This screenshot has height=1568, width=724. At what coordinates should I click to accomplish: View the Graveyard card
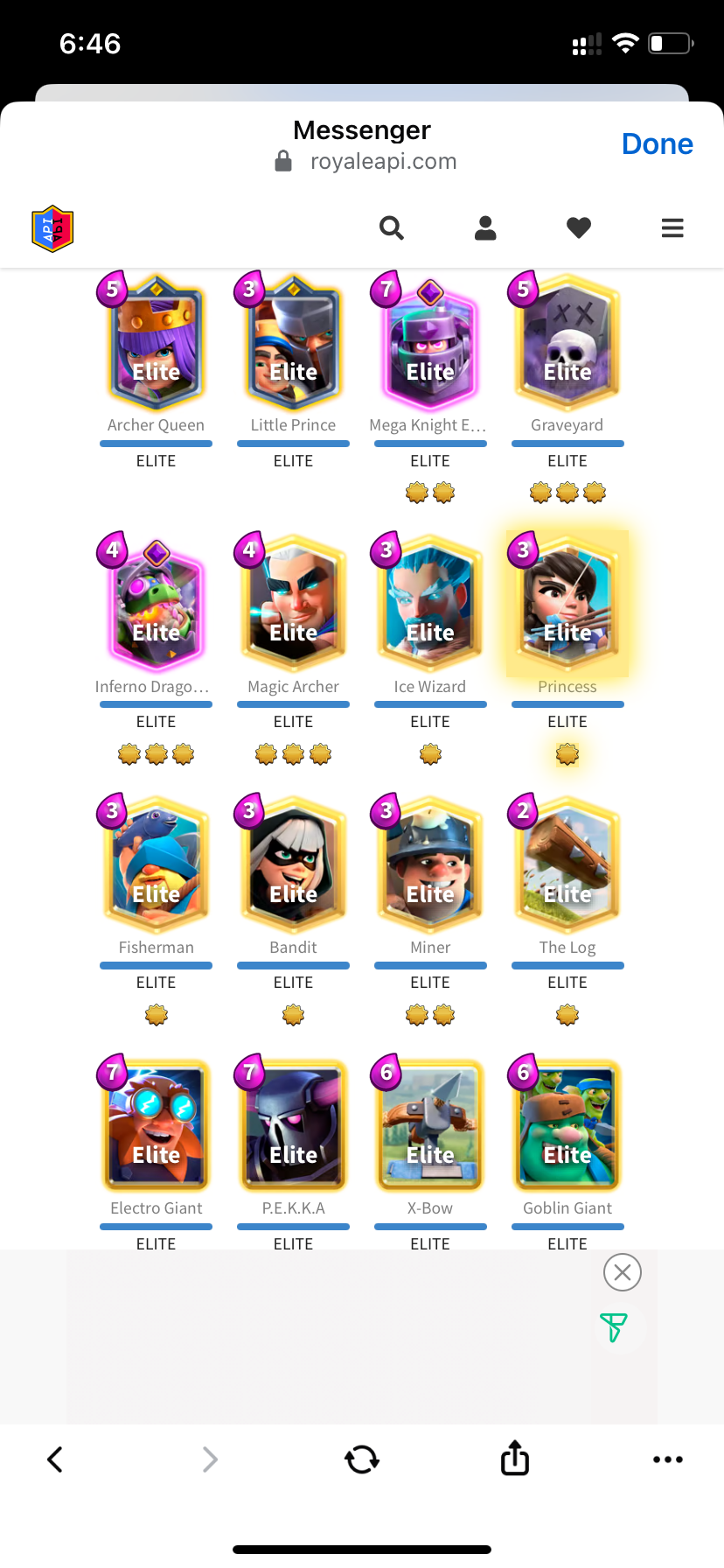tap(567, 346)
